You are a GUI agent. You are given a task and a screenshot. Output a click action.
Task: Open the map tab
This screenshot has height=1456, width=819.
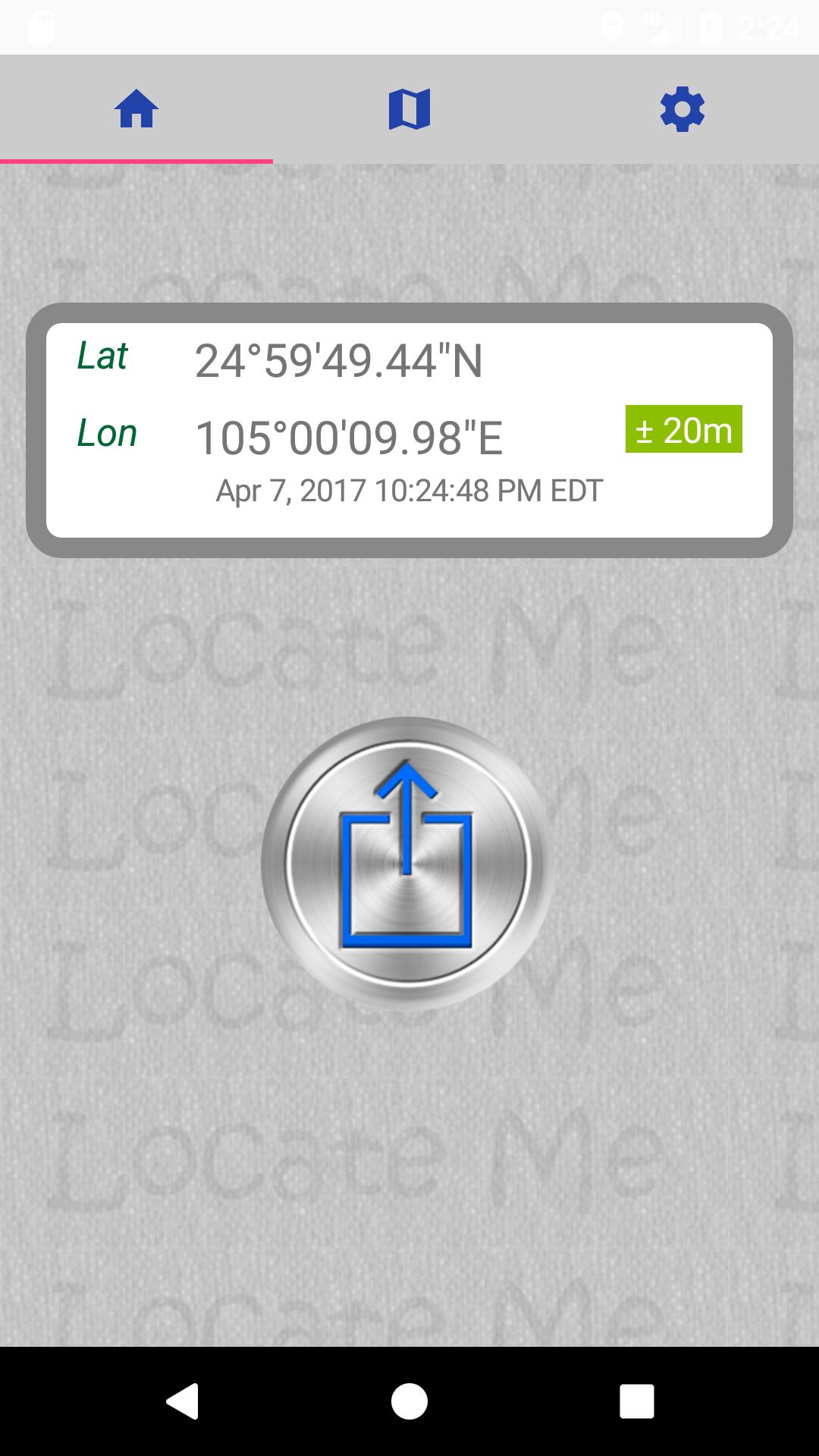409,109
